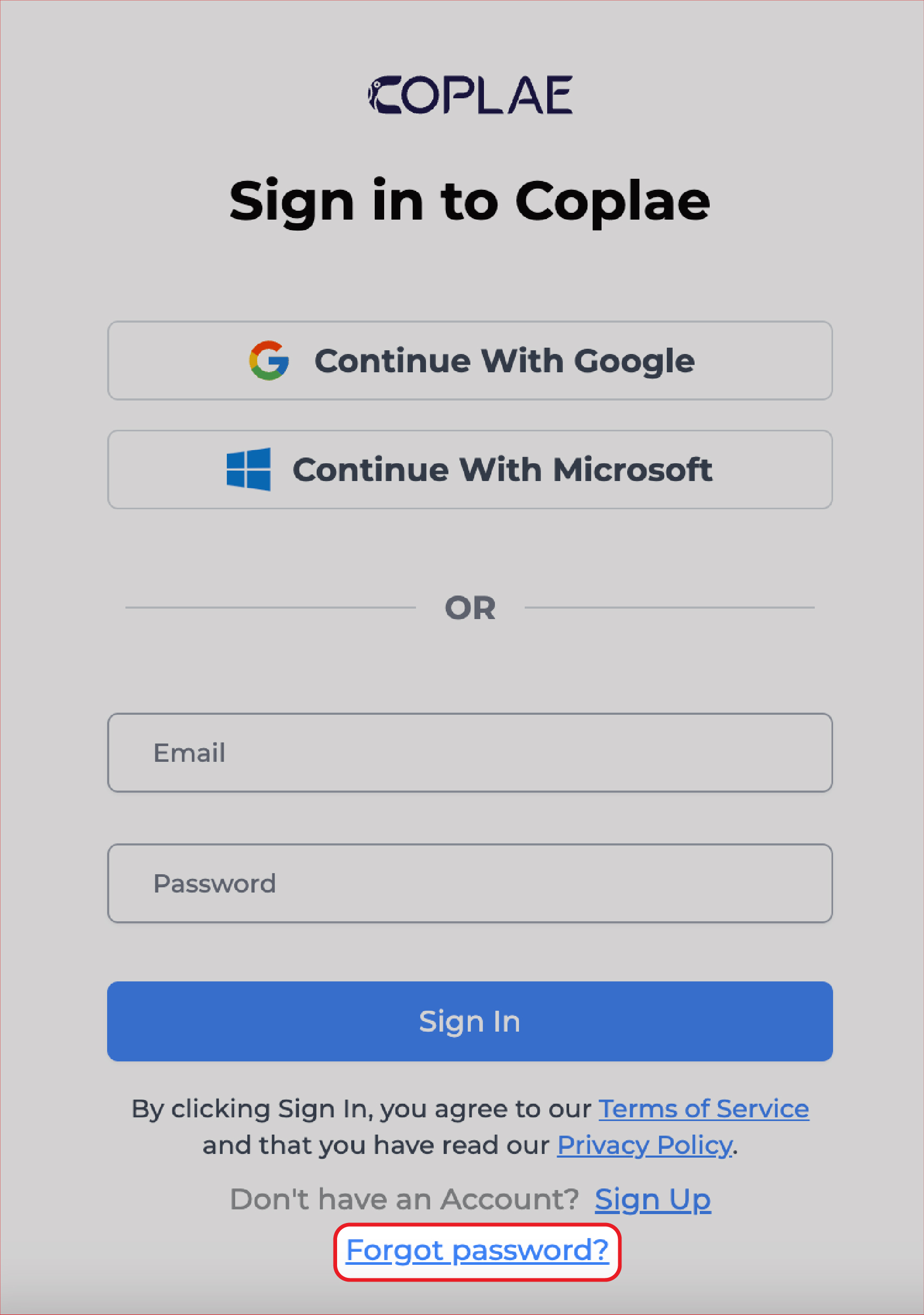
Task: Continue with Google sign-in
Action: [469, 360]
